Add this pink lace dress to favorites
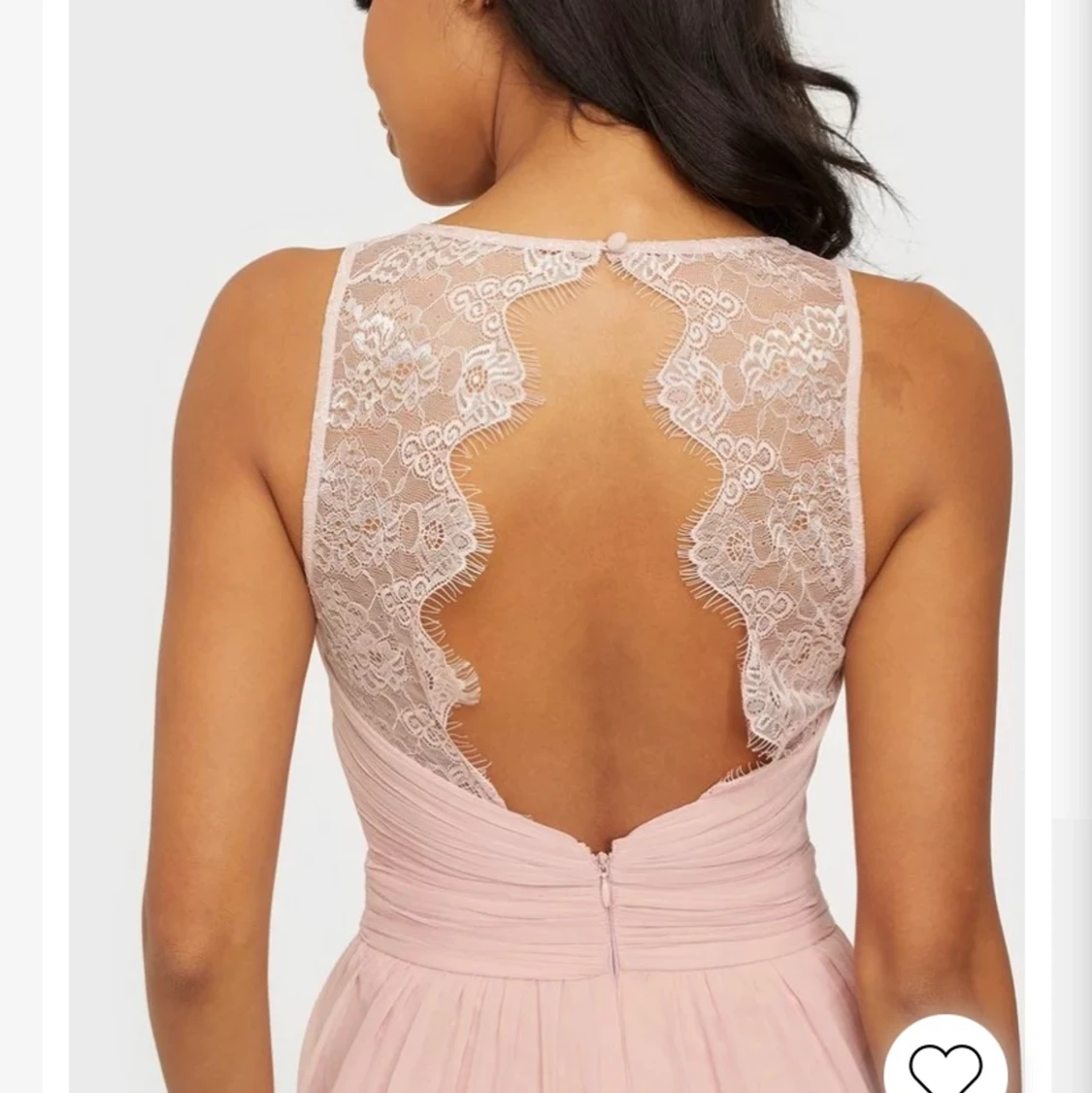 click(x=944, y=1064)
